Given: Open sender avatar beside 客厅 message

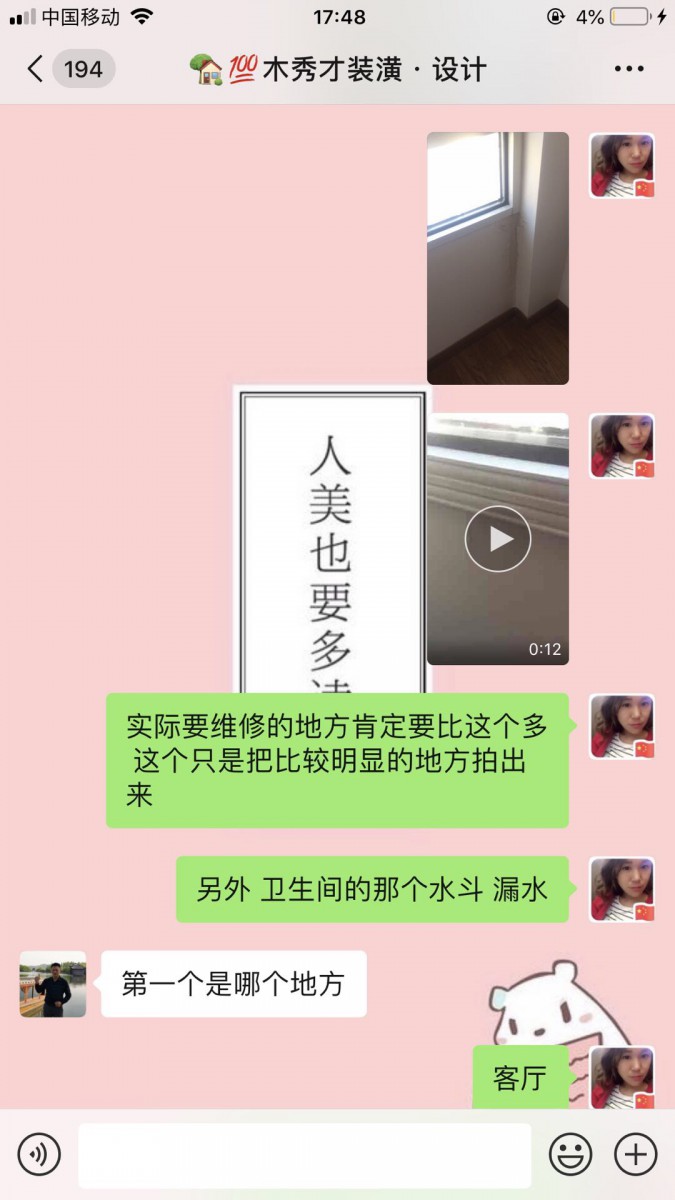Looking at the screenshot, I should [622, 1078].
